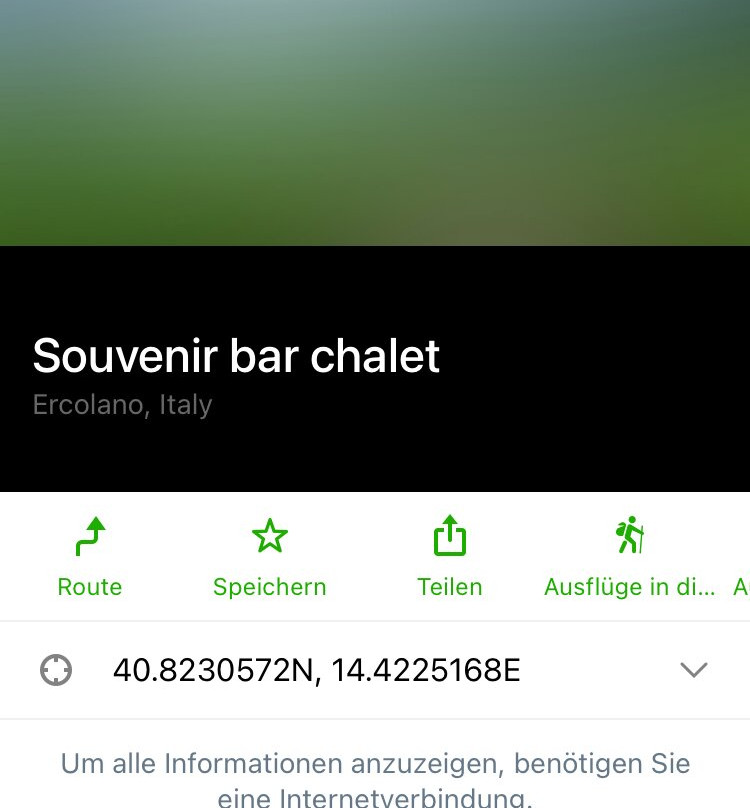Save this place with Speichern

tap(269, 556)
